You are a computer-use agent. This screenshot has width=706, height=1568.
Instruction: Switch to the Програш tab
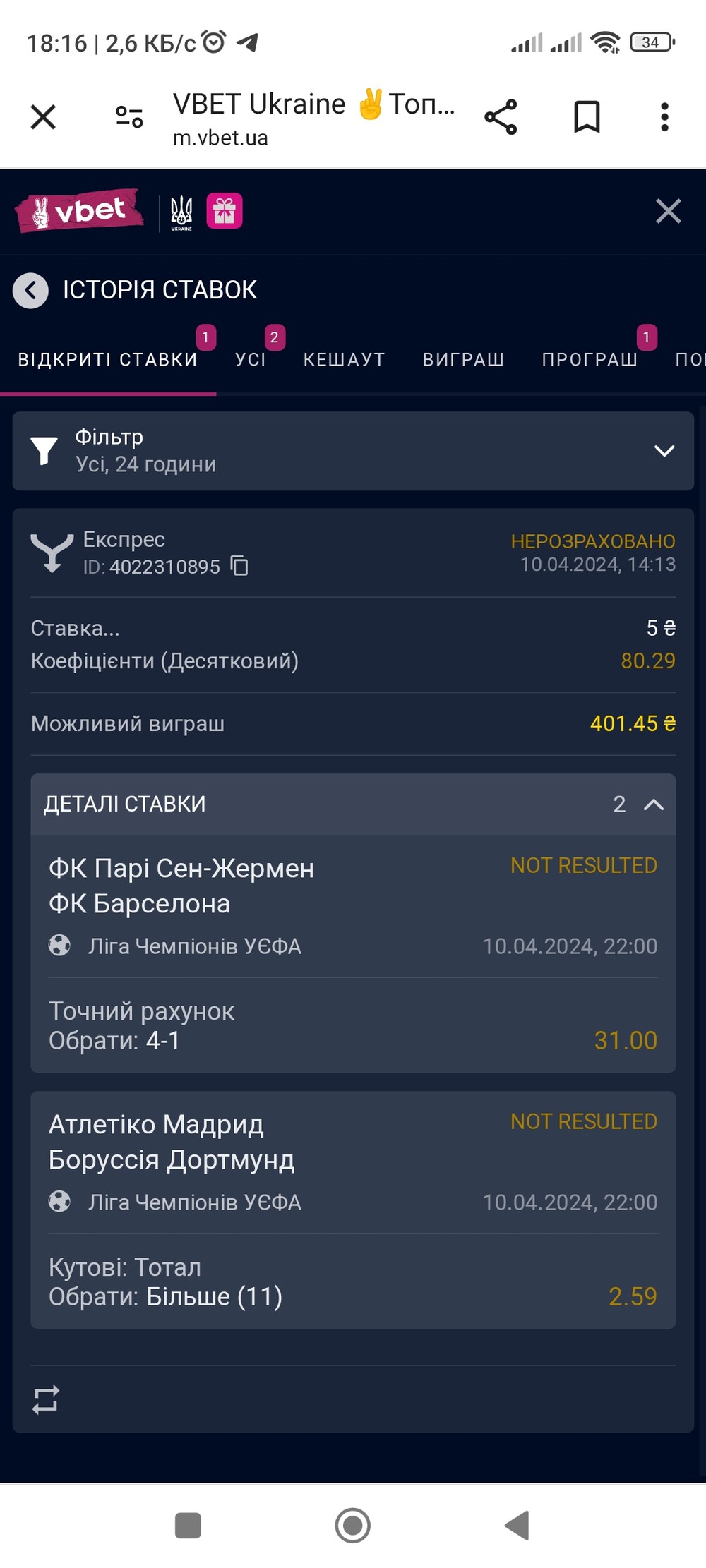590,359
